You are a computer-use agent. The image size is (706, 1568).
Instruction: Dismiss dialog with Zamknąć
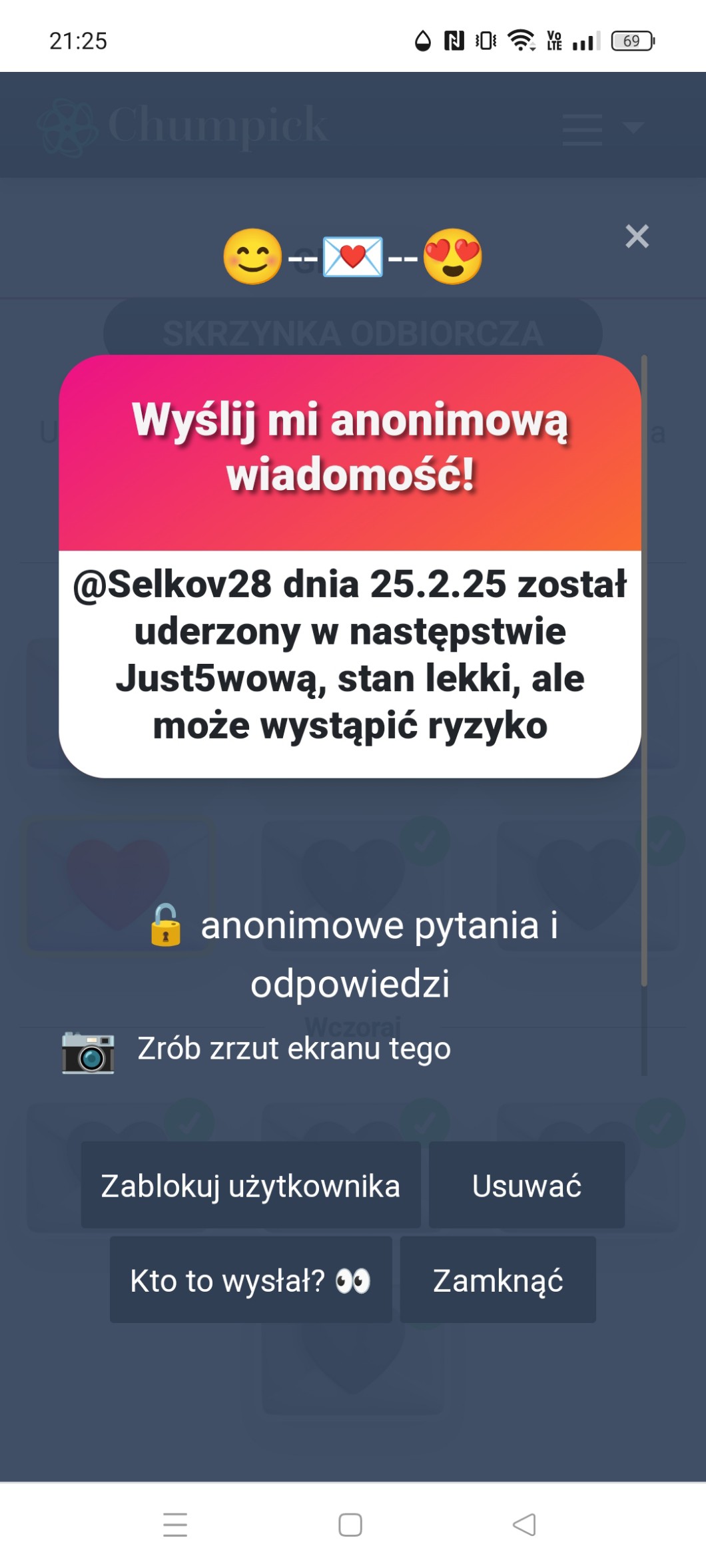tap(498, 1280)
